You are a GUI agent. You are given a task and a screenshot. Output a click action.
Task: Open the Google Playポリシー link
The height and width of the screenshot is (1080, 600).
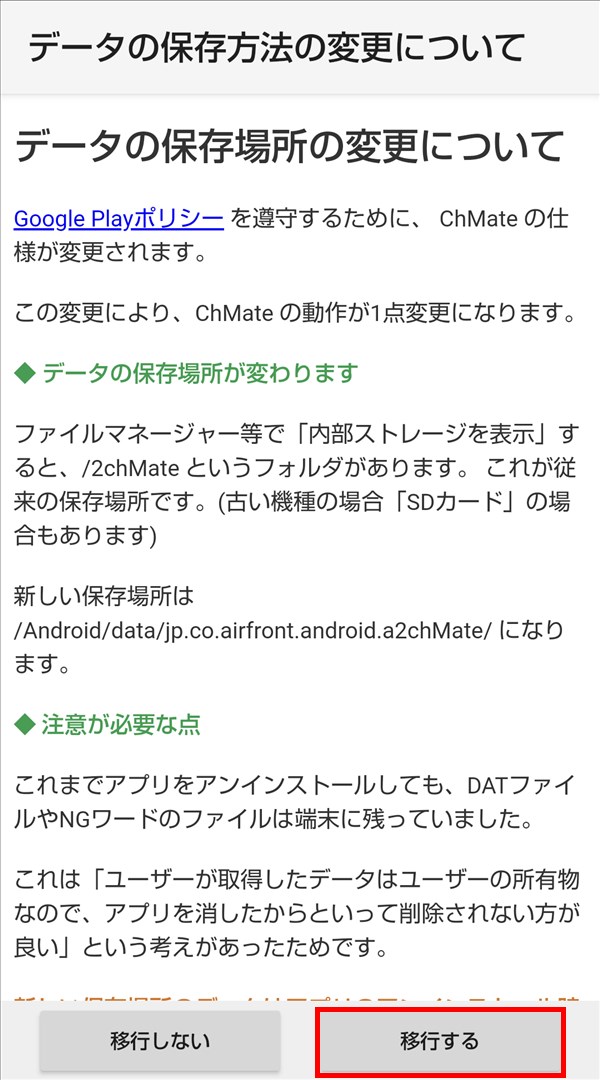[x=119, y=218]
